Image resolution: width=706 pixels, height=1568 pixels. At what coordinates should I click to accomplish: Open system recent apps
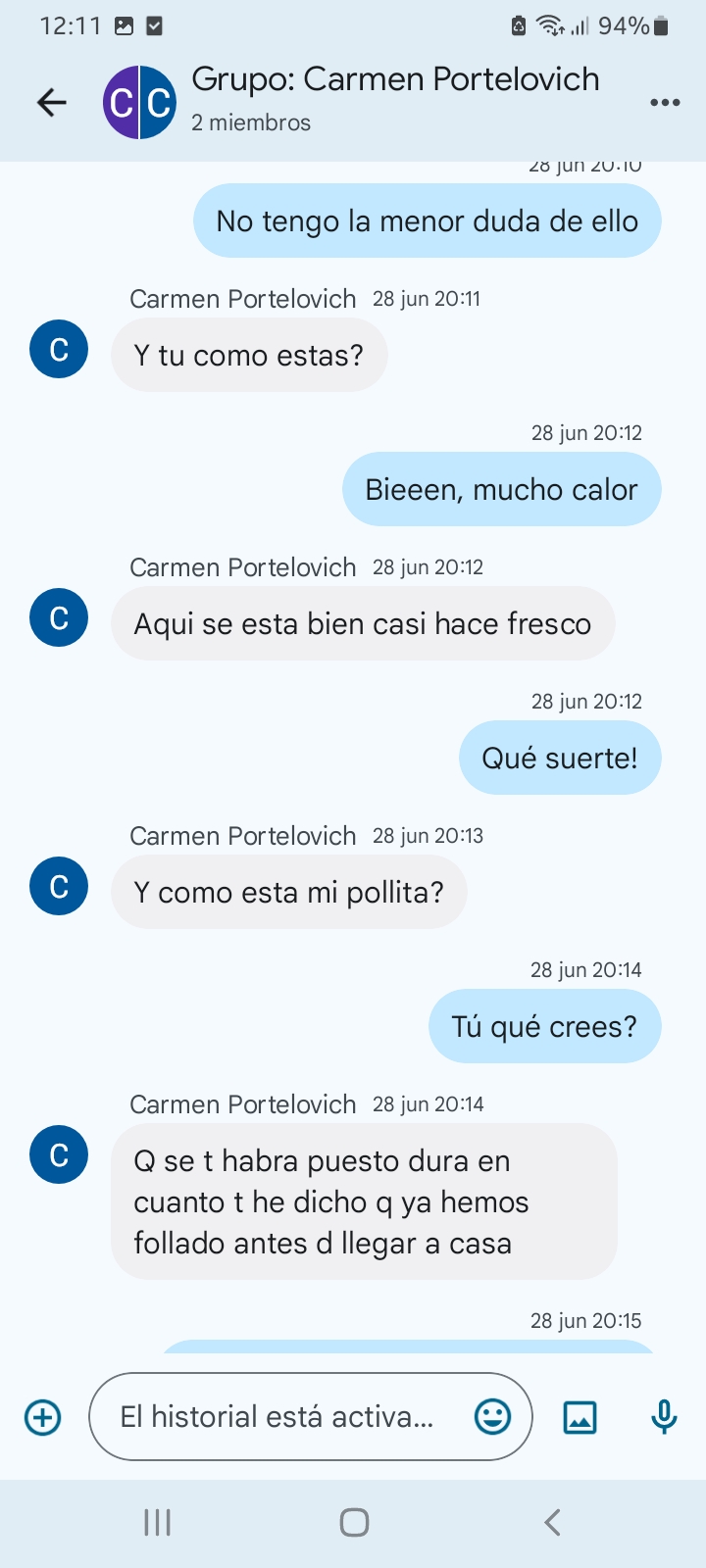tap(157, 1522)
